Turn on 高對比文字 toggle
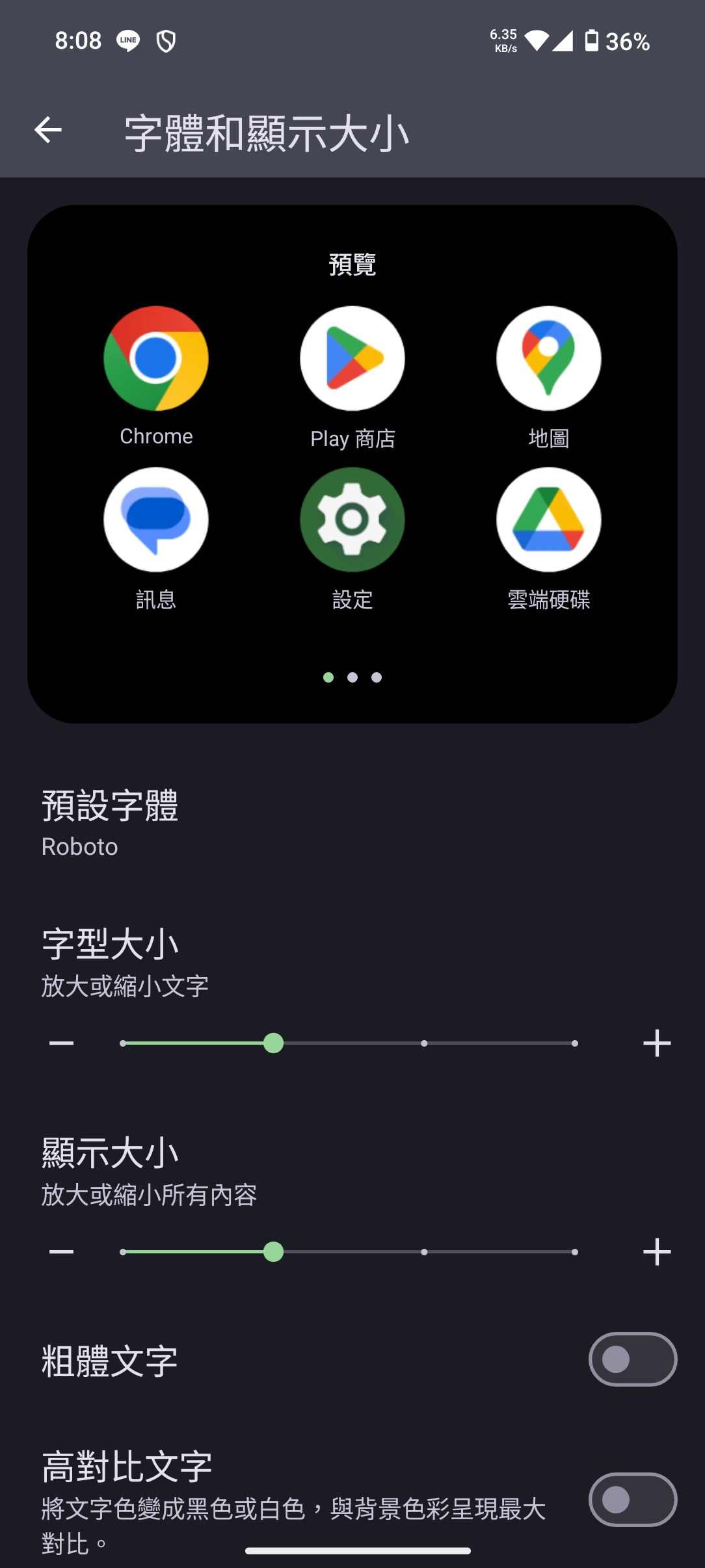705x1568 pixels. [x=633, y=1500]
